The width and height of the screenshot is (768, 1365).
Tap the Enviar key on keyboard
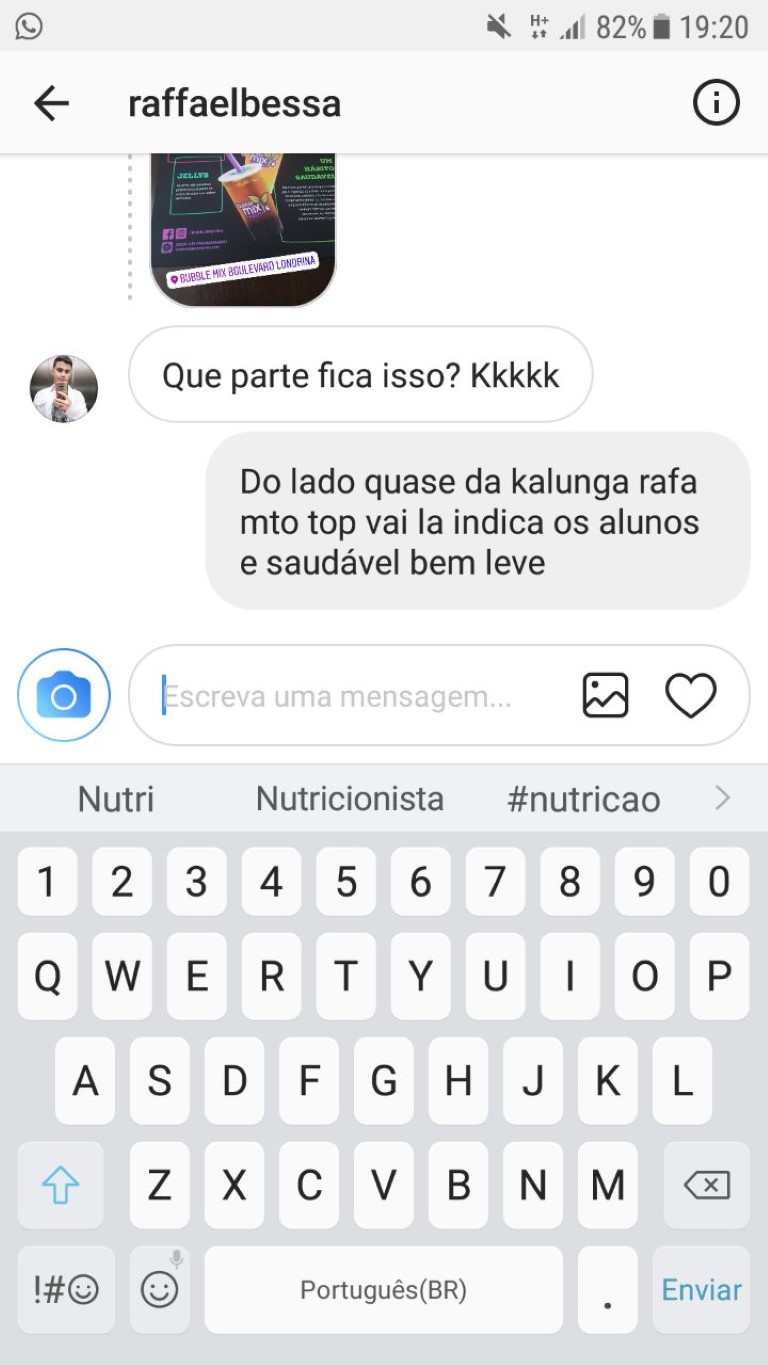[x=702, y=1289]
